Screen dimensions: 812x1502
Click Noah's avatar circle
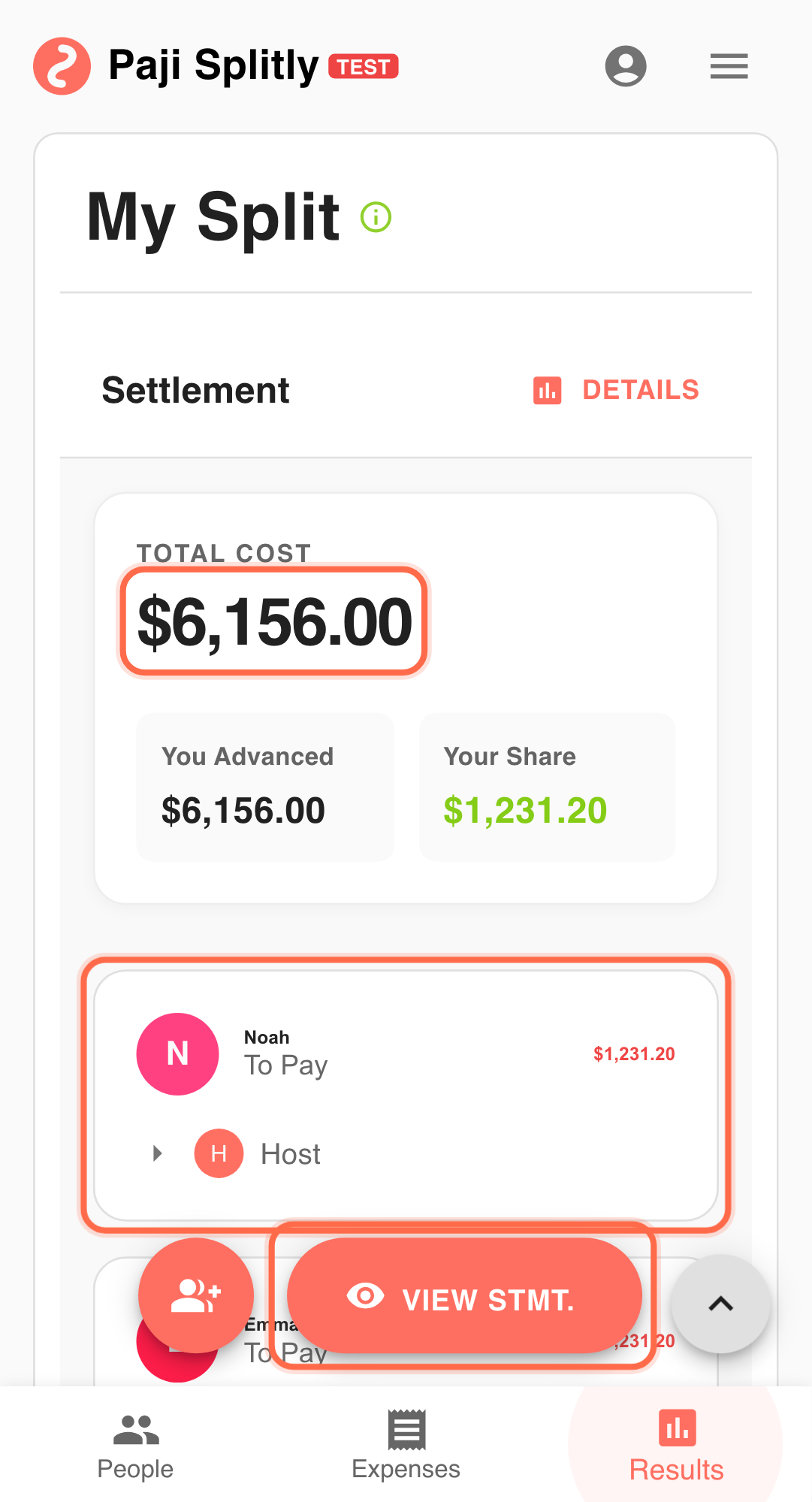point(177,1053)
